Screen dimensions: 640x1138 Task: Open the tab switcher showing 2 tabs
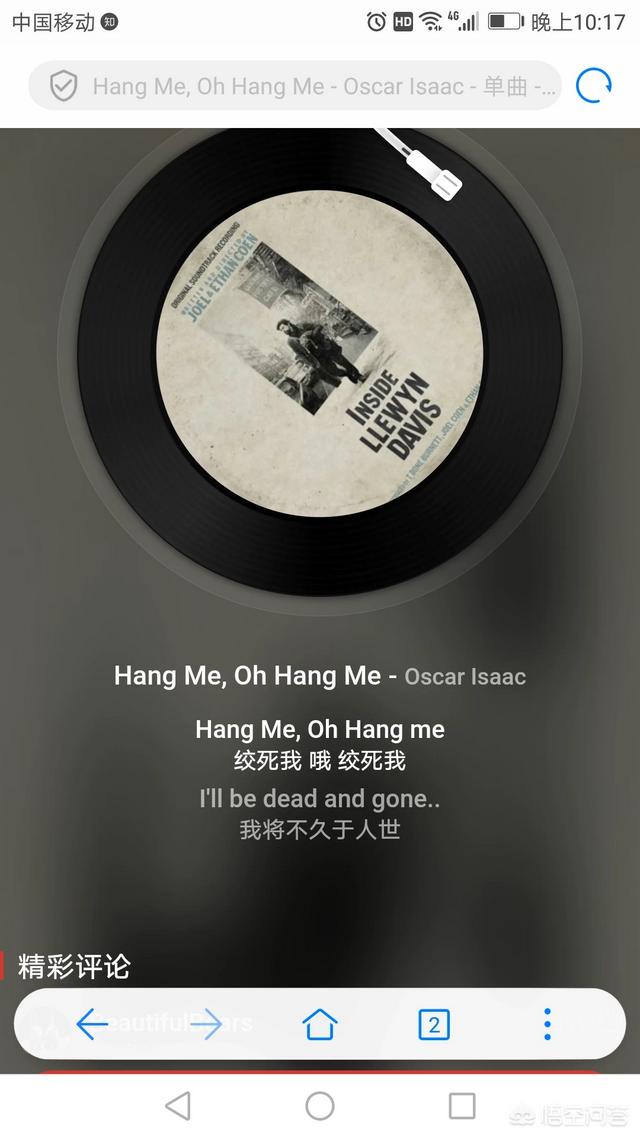(433, 1024)
